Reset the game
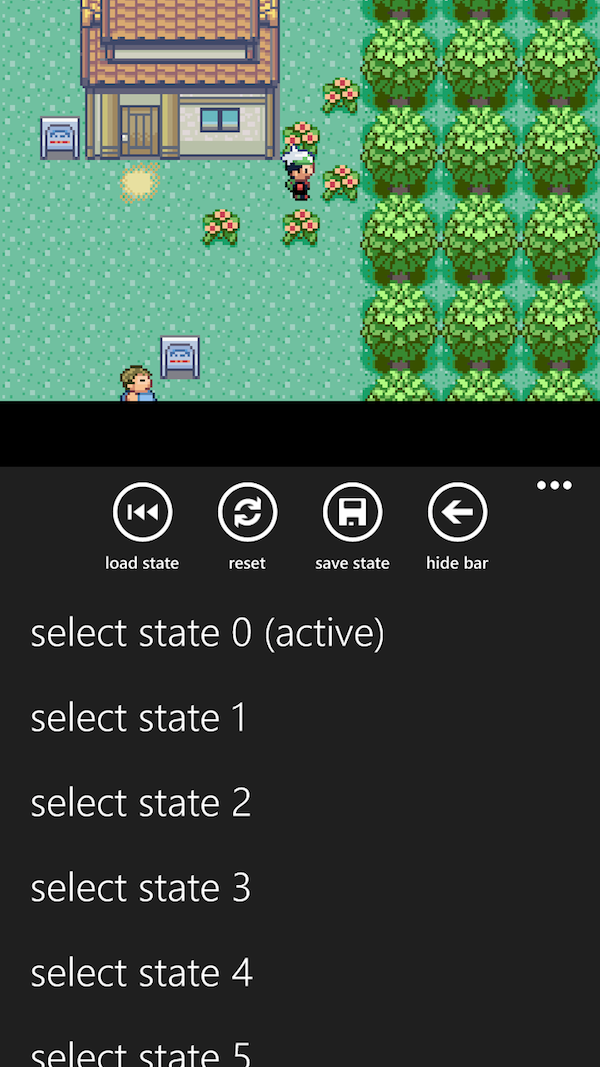 (x=247, y=513)
